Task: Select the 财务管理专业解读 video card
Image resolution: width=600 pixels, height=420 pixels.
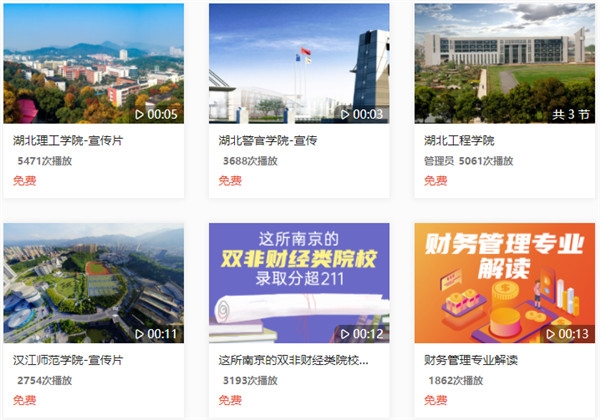Action: click(x=504, y=283)
